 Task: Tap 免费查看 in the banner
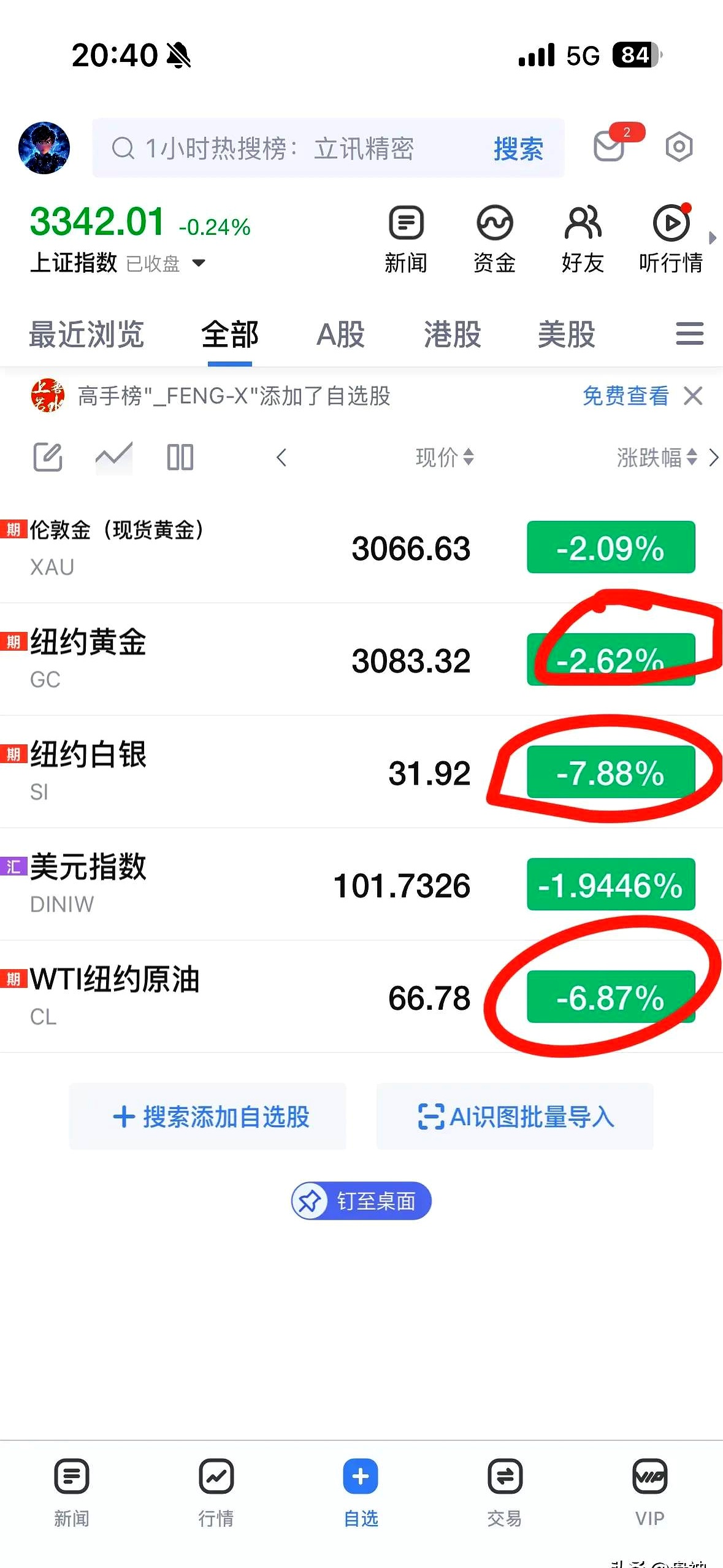(625, 396)
